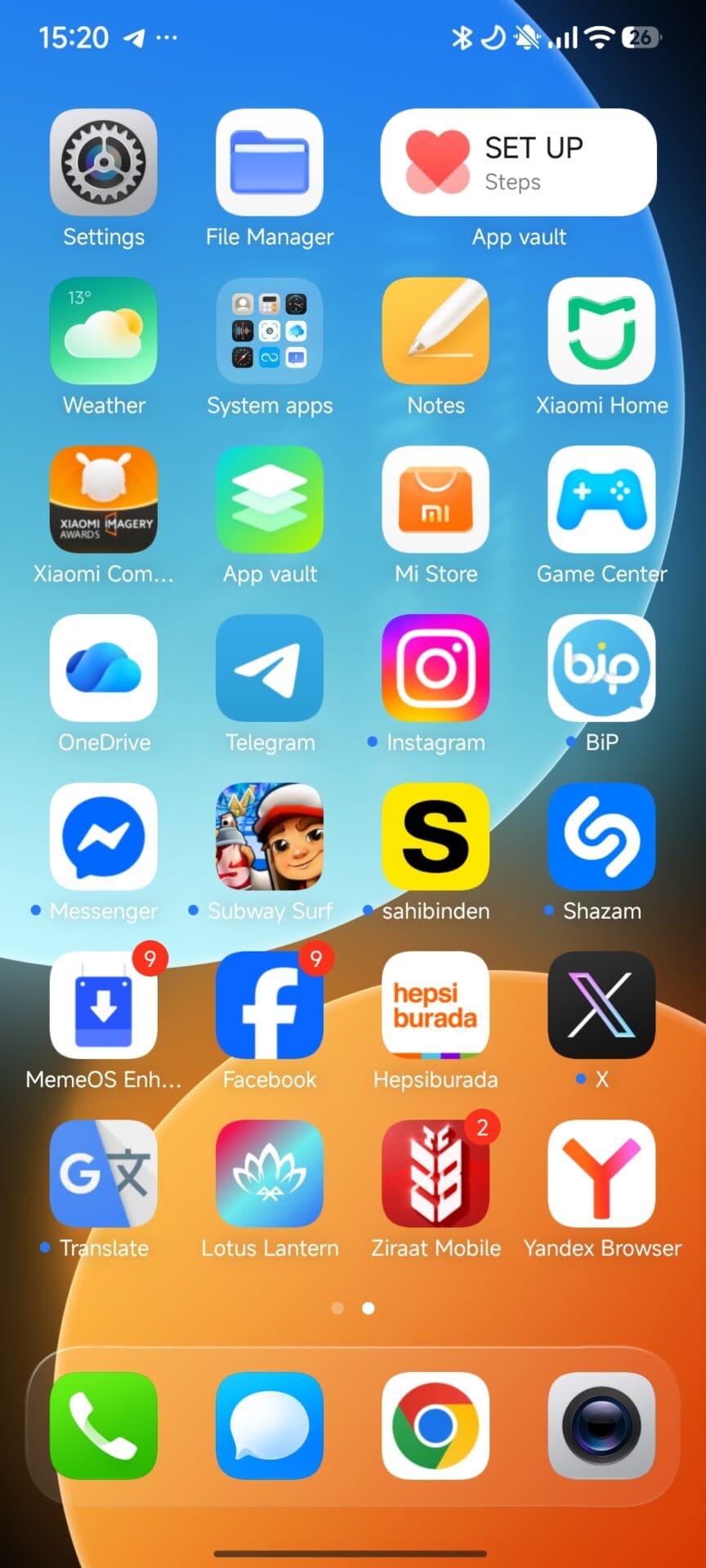Viewport: 706px width, 1568px height.
Task: Expand the System apps folder
Action: 270,331
